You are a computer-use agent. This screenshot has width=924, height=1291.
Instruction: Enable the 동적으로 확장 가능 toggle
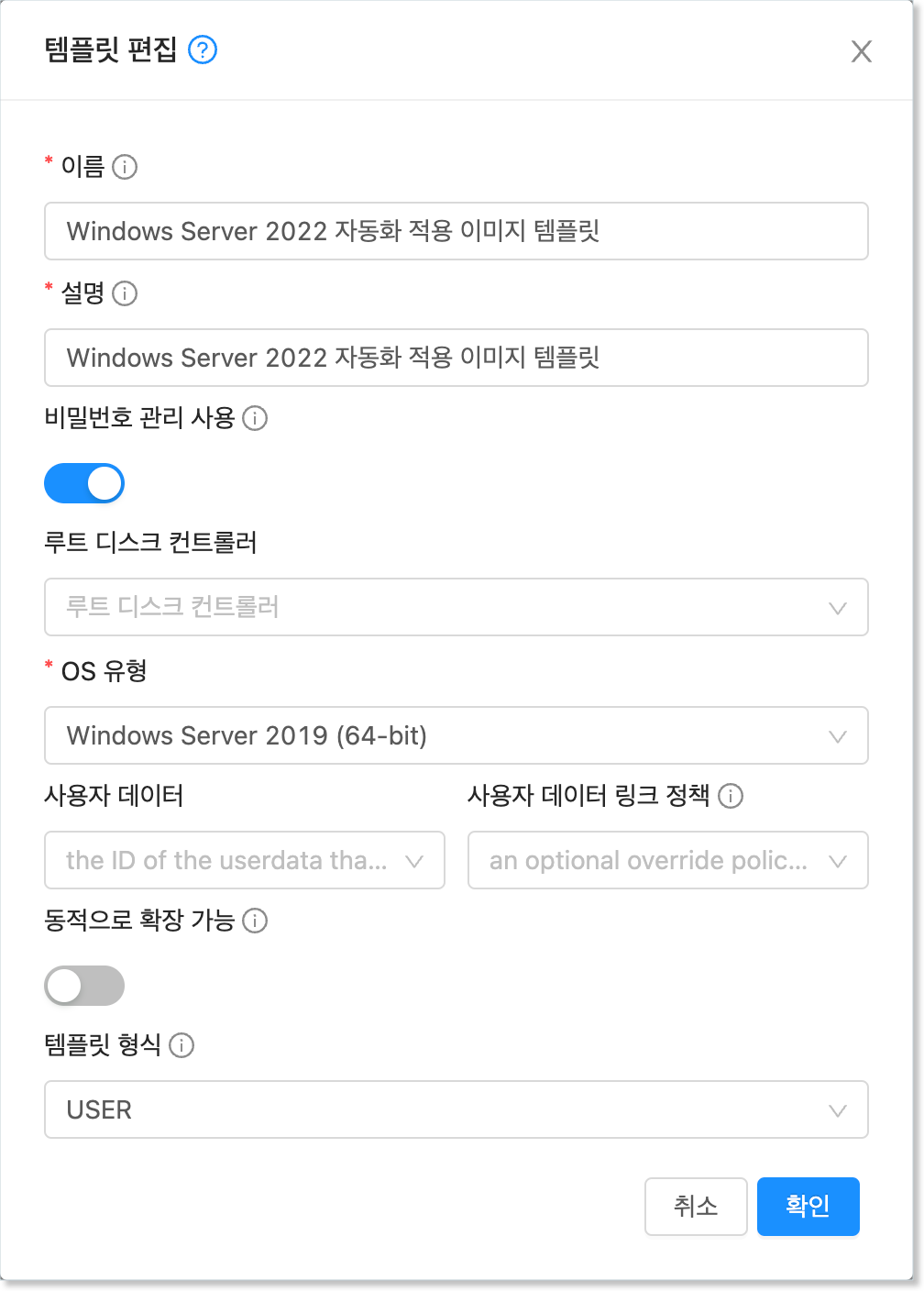(84, 986)
